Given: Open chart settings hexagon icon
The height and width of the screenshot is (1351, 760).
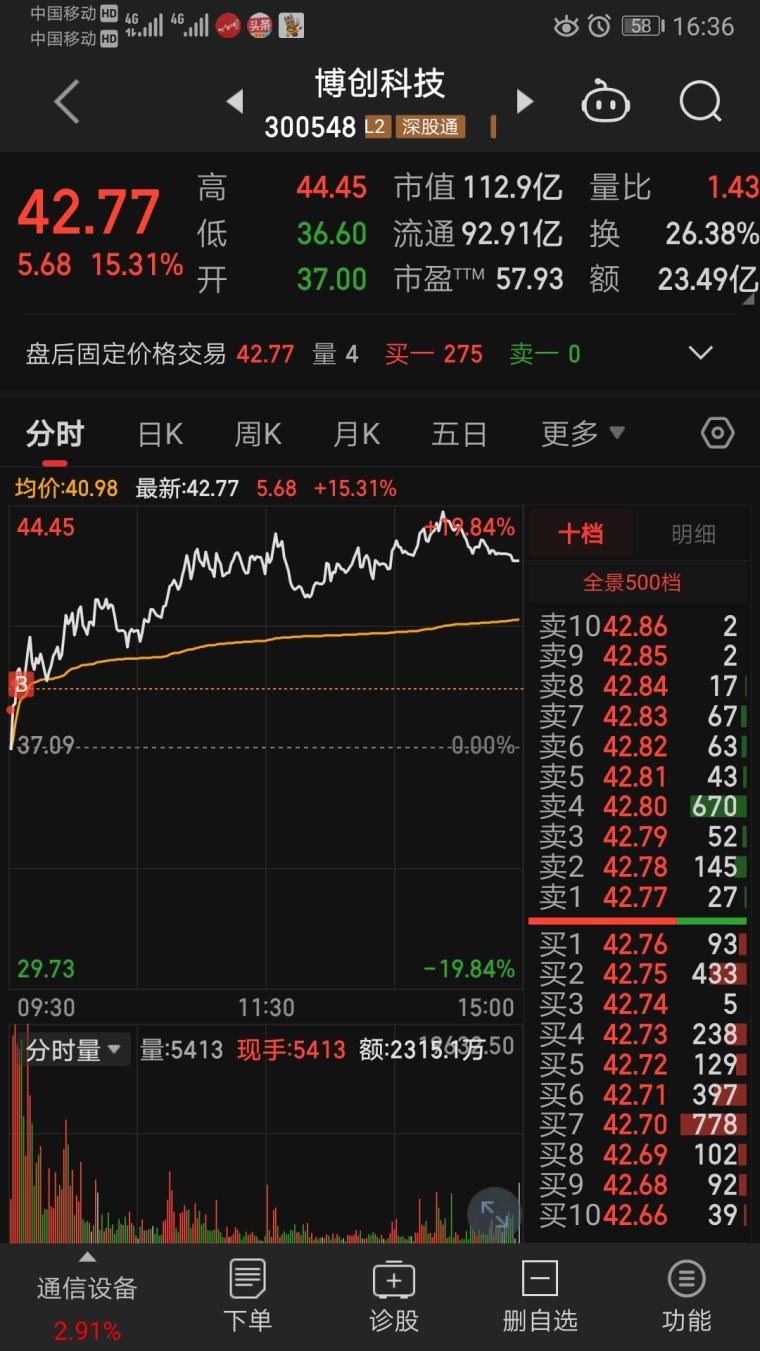Looking at the screenshot, I should [717, 434].
